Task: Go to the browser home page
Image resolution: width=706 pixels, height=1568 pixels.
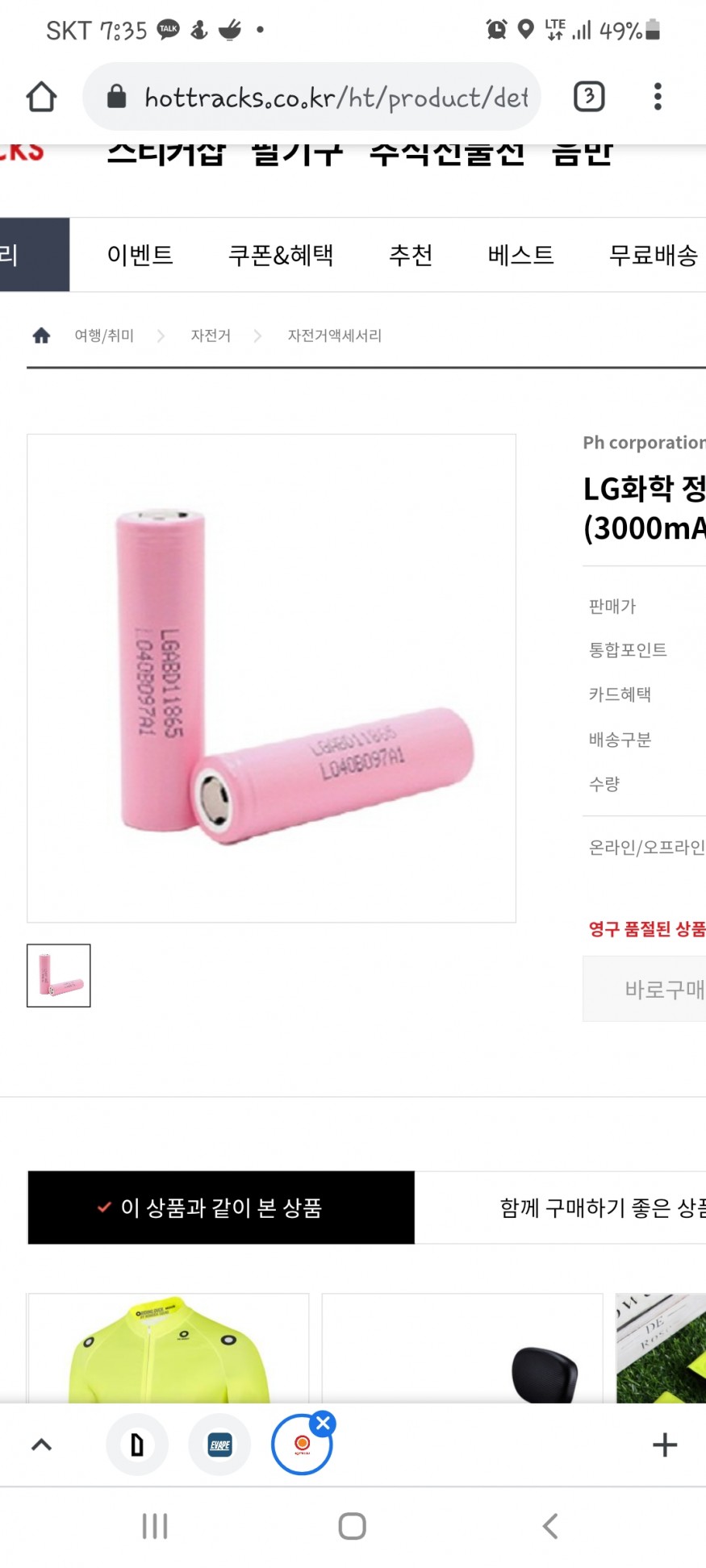Action: (x=41, y=97)
